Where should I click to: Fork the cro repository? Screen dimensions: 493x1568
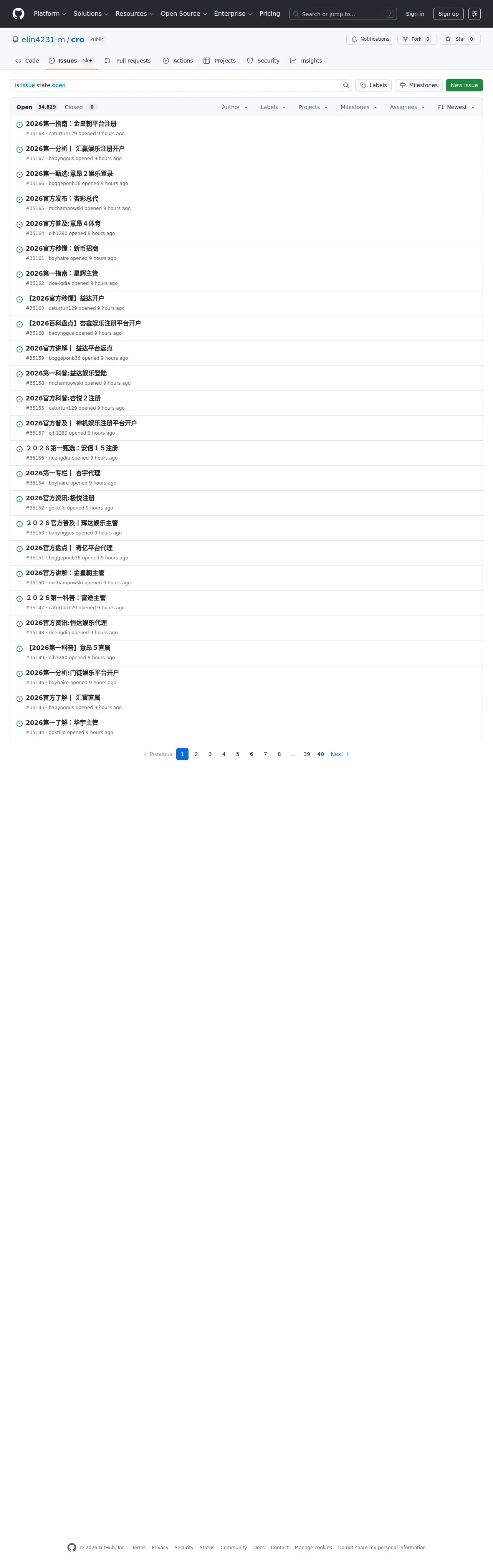point(417,39)
